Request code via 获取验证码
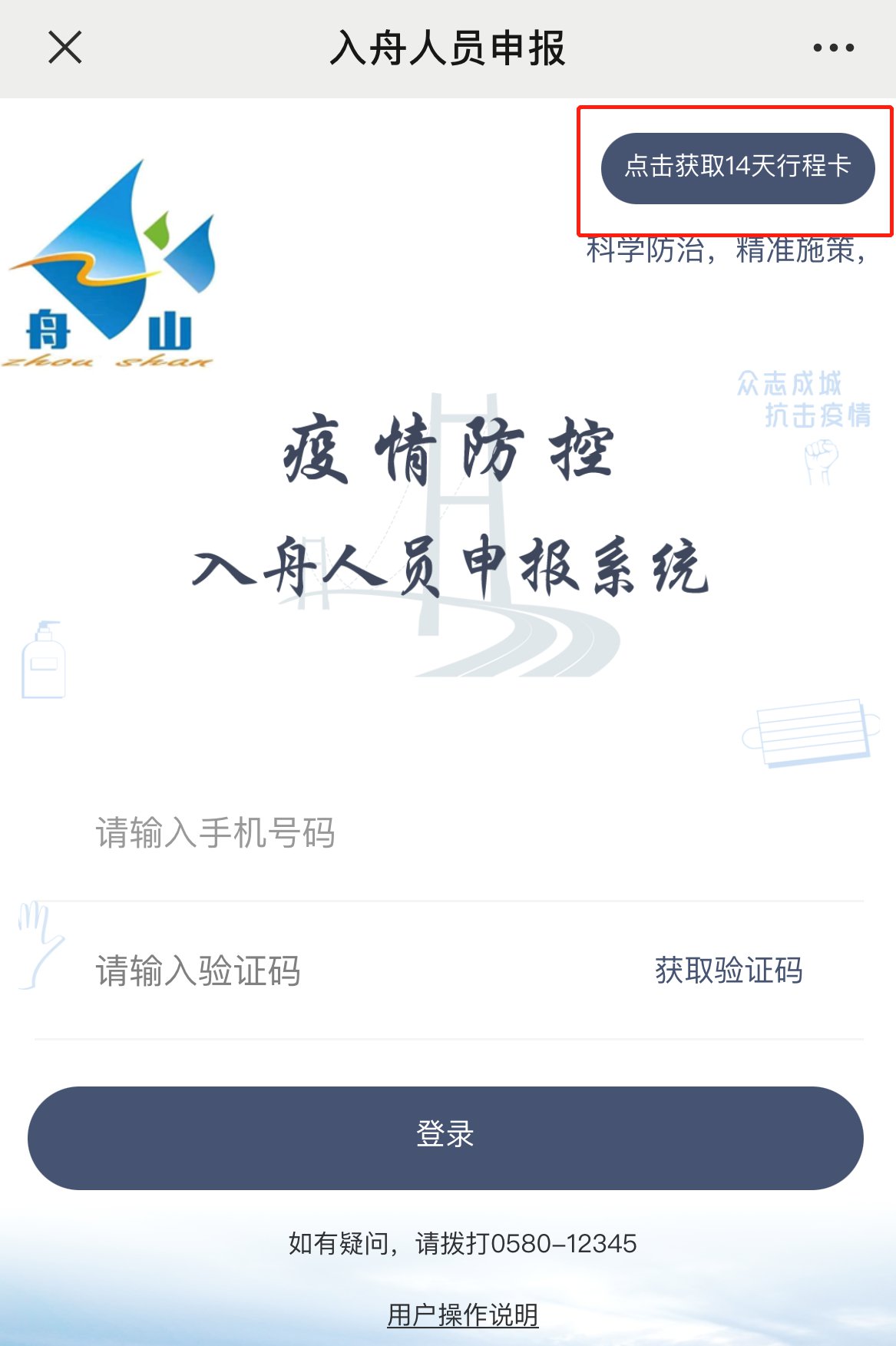 tap(728, 971)
